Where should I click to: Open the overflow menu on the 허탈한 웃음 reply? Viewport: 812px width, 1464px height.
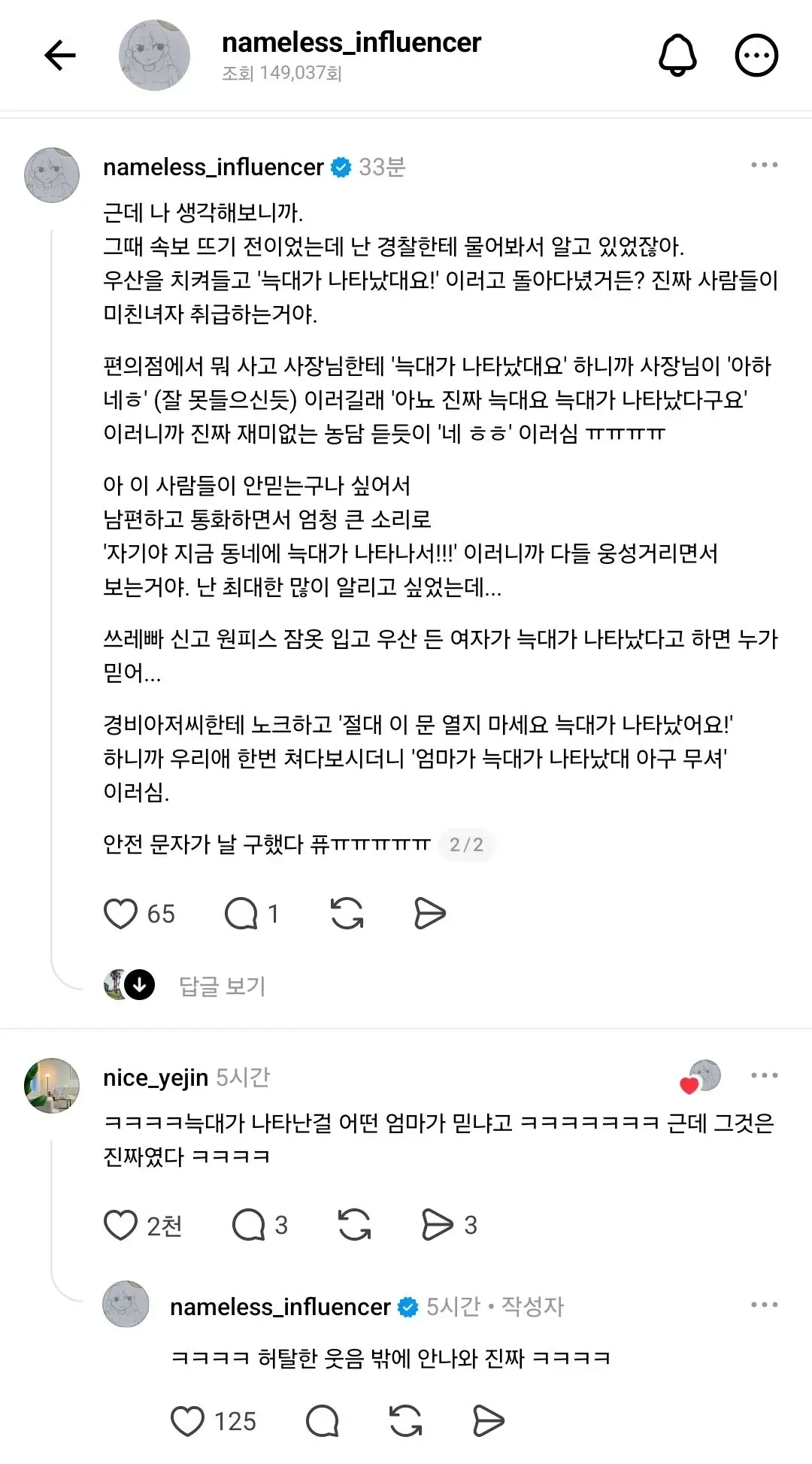pyautogui.click(x=764, y=1305)
